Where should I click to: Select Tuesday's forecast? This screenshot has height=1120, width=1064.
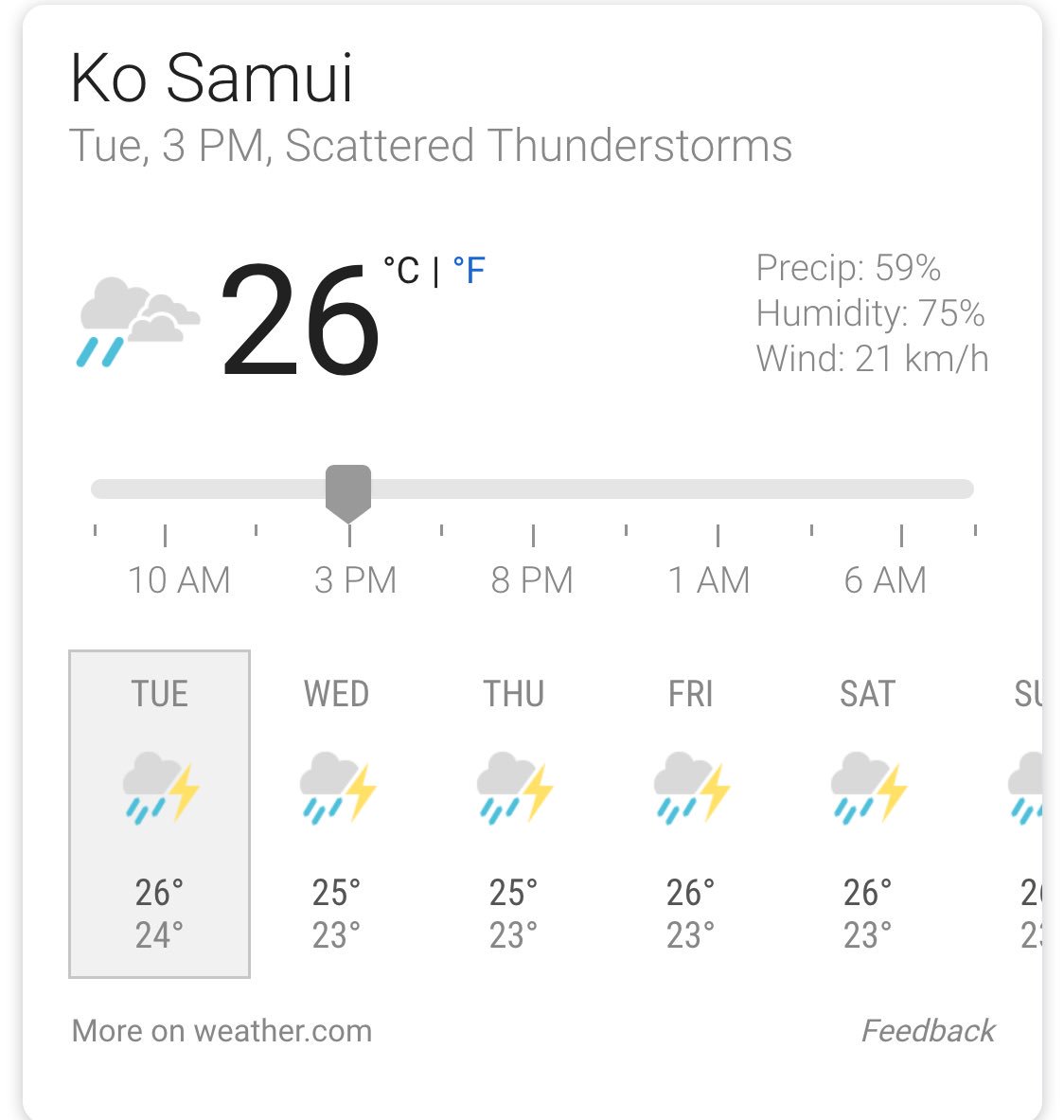[x=159, y=813]
